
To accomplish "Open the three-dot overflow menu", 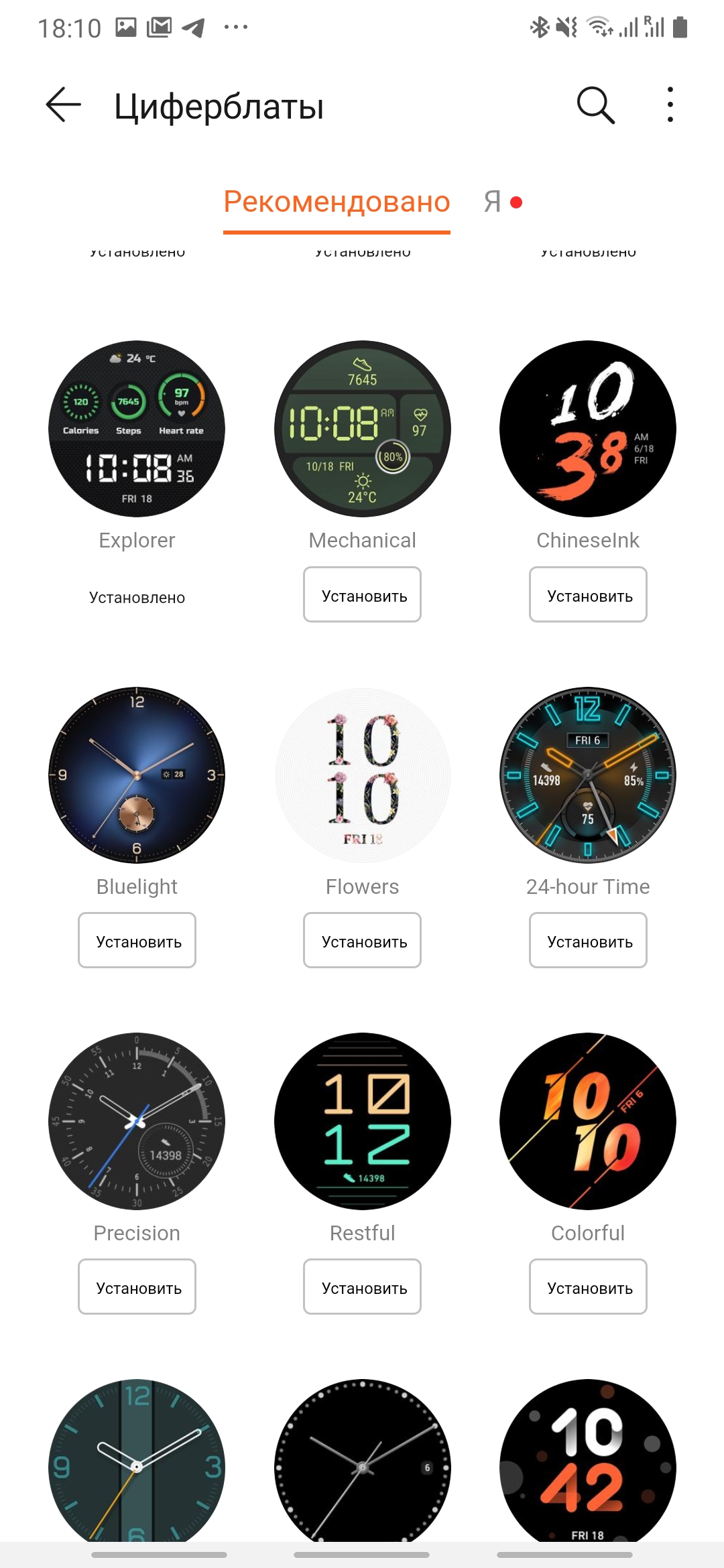I will pyautogui.click(x=670, y=105).
